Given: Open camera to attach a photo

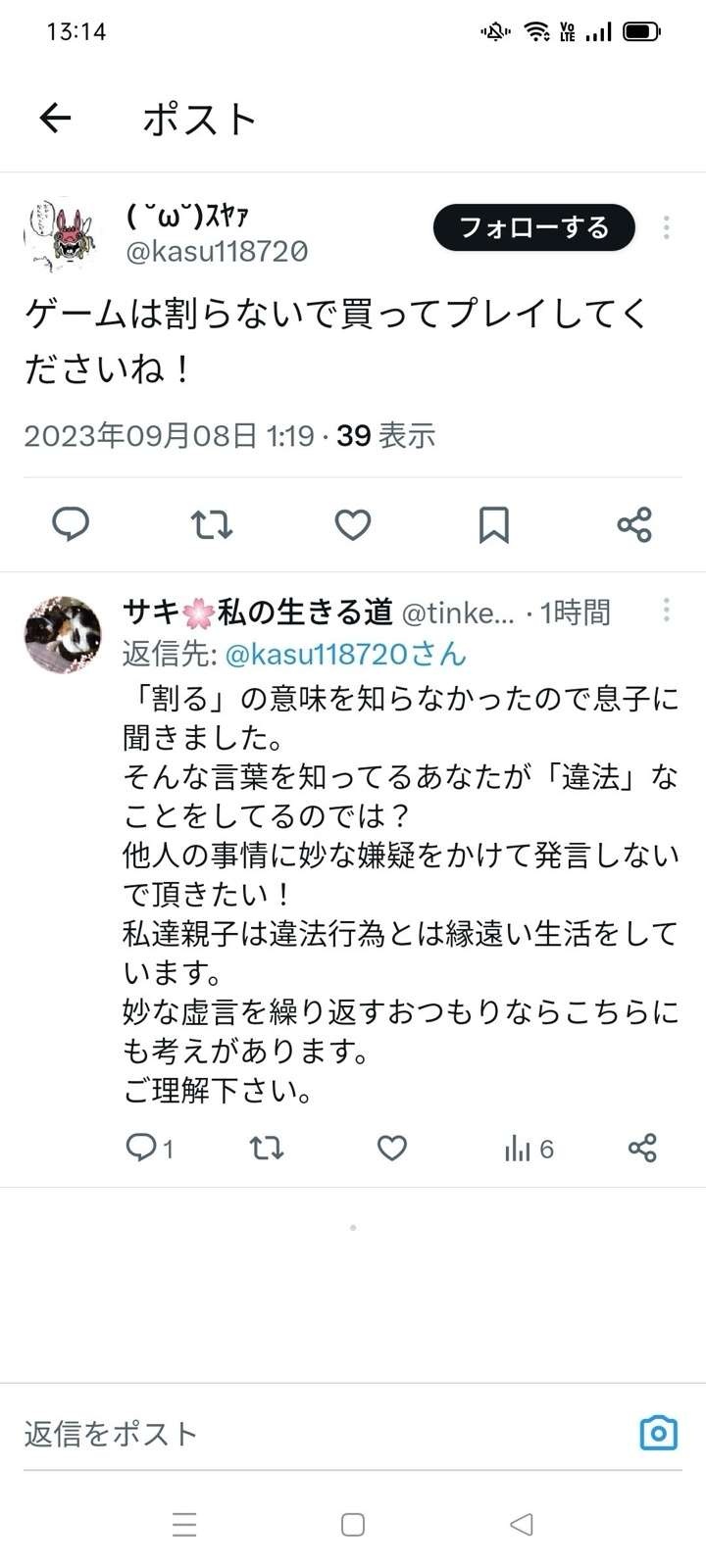Looking at the screenshot, I should tap(658, 1433).
